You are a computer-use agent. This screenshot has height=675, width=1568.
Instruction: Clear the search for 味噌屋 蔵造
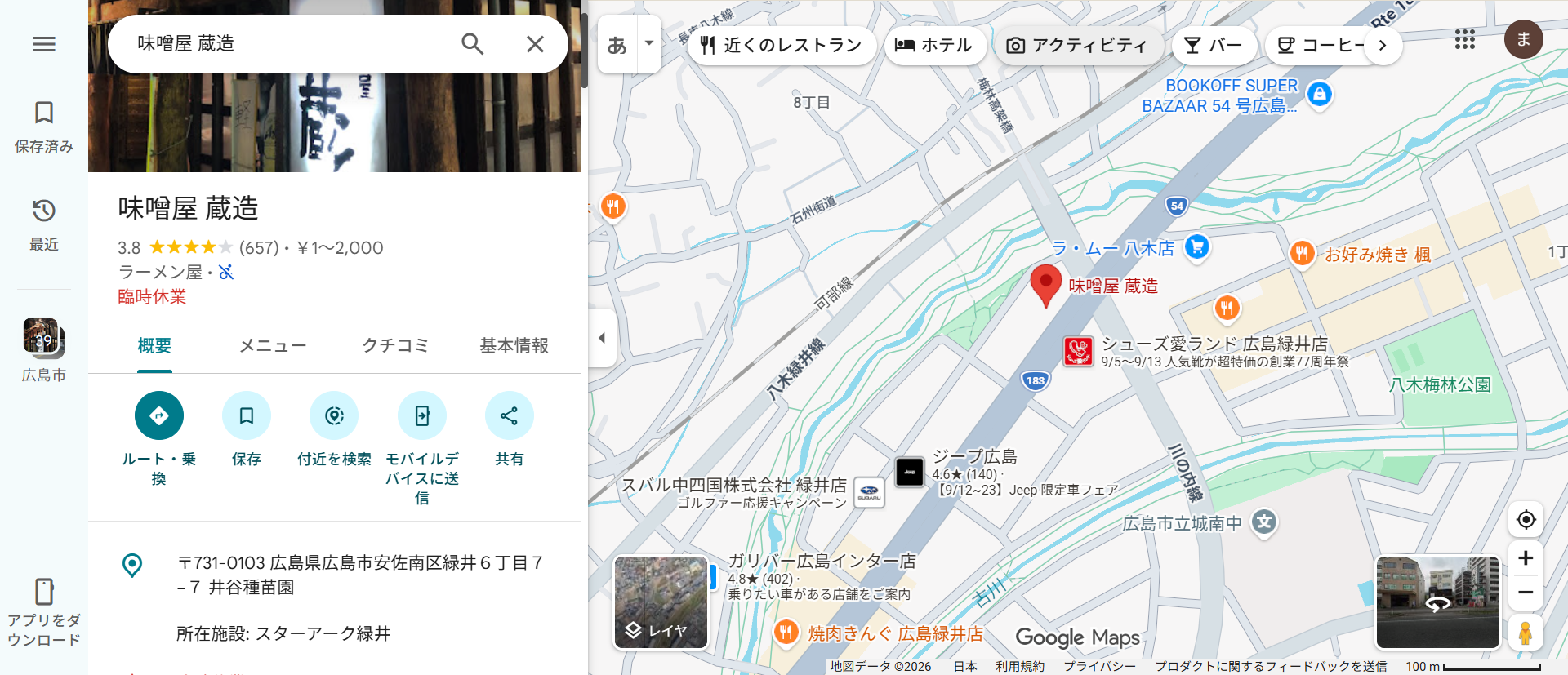pyautogui.click(x=535, y=44)
